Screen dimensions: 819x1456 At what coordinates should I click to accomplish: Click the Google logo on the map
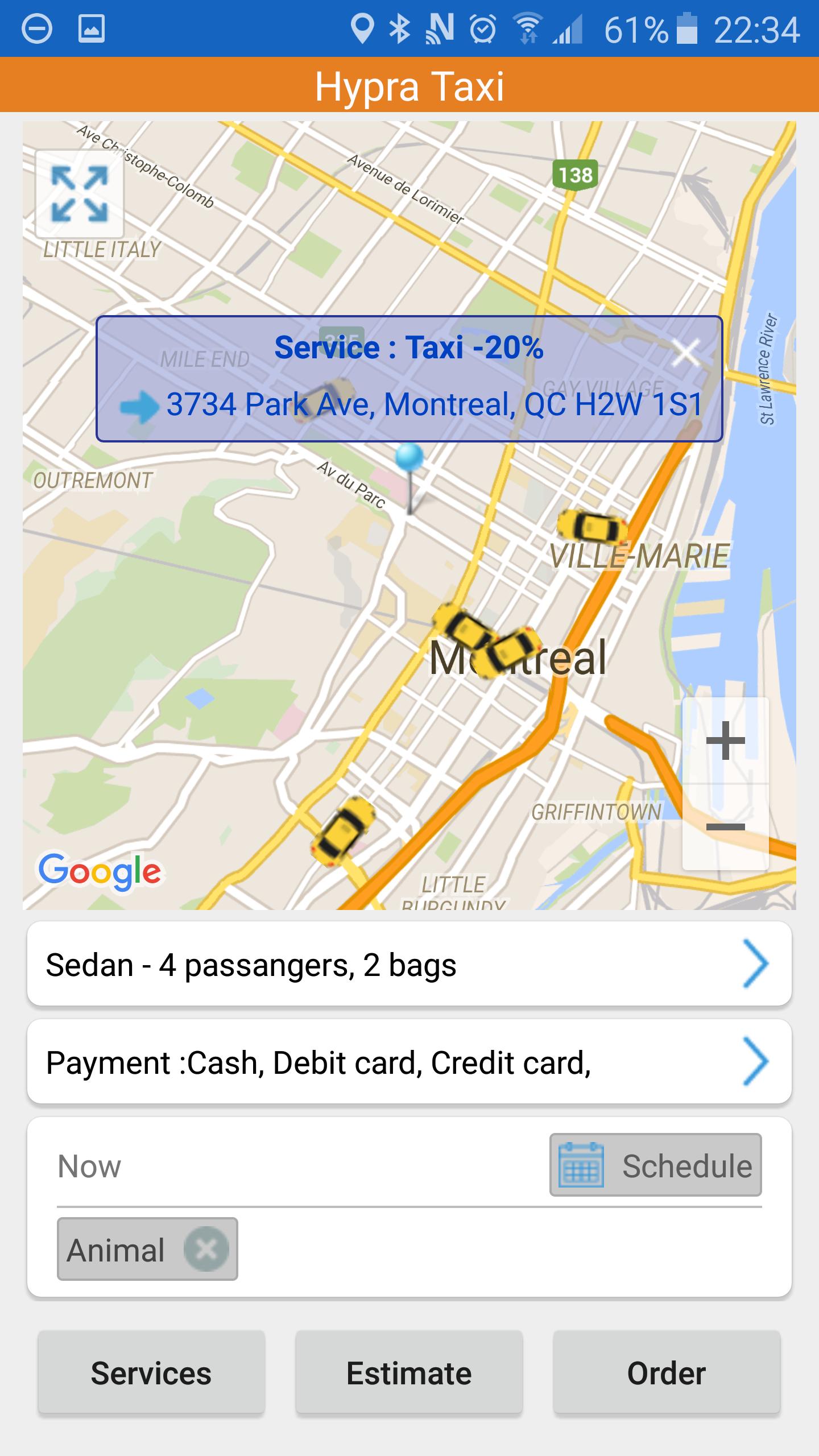pyautogui.click(x=101, y=869)
